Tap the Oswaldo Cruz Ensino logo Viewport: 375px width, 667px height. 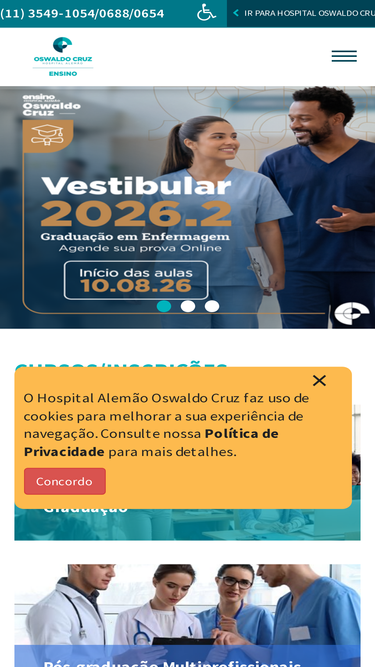click(63, 57)
